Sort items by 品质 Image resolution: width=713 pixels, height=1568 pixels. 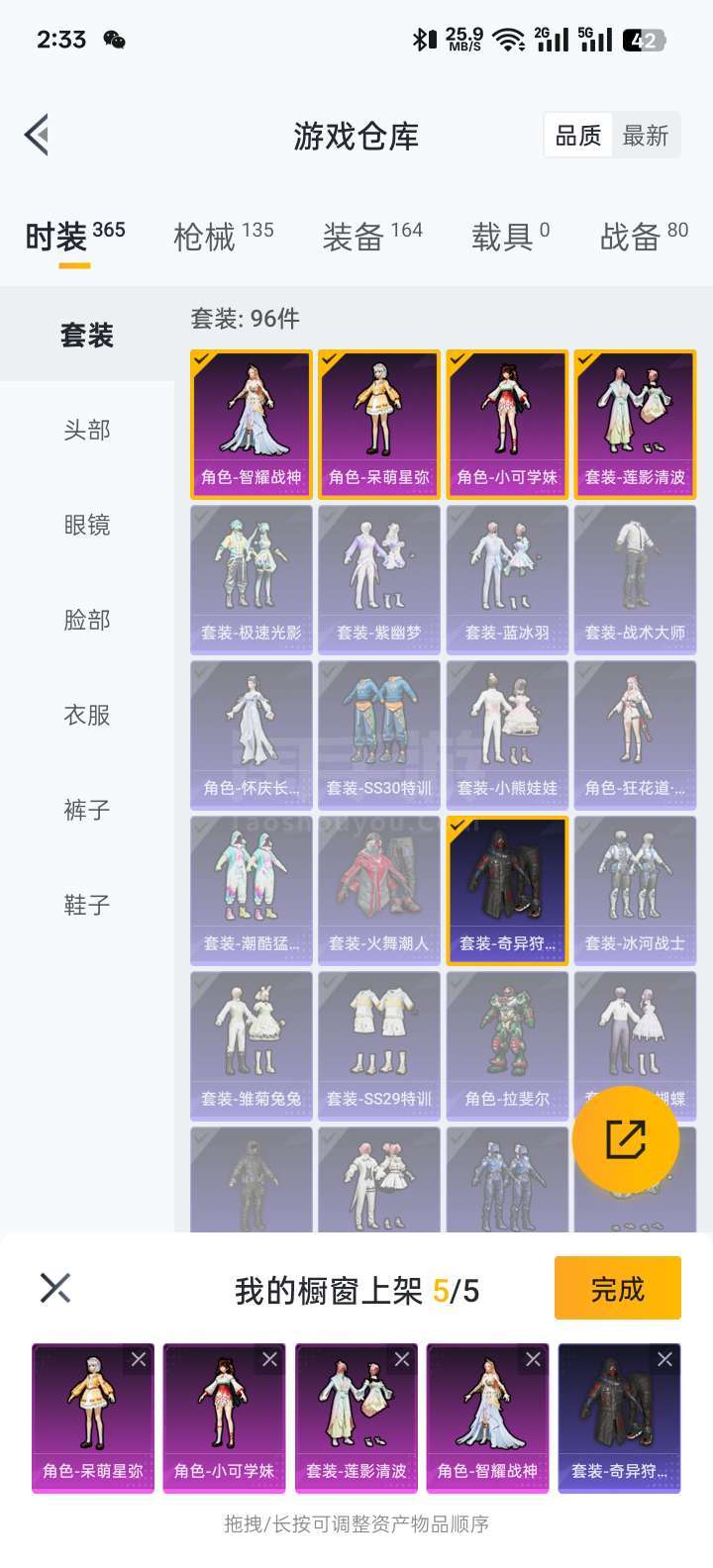tap(578, 136)
